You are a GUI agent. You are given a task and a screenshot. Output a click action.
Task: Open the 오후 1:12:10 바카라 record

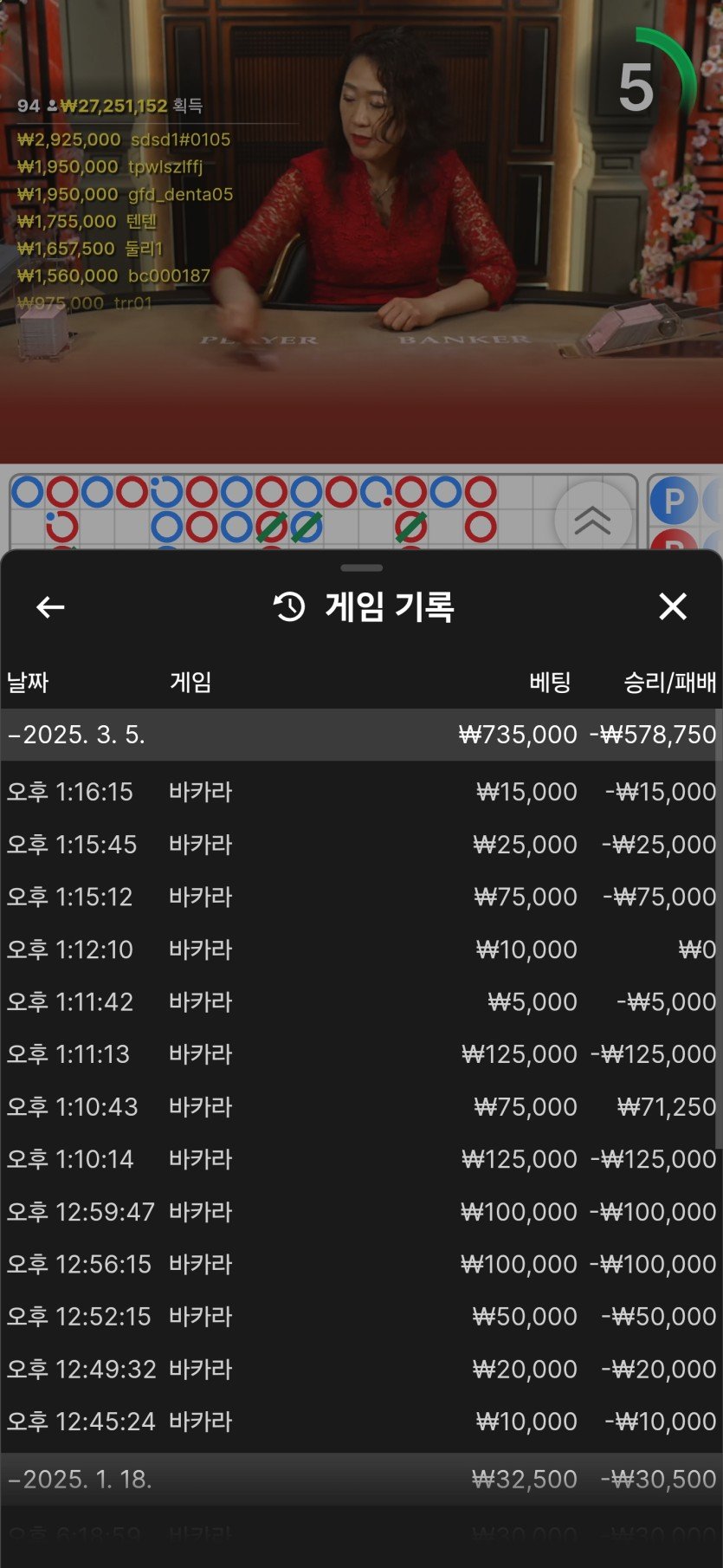(x=361, y=949)
